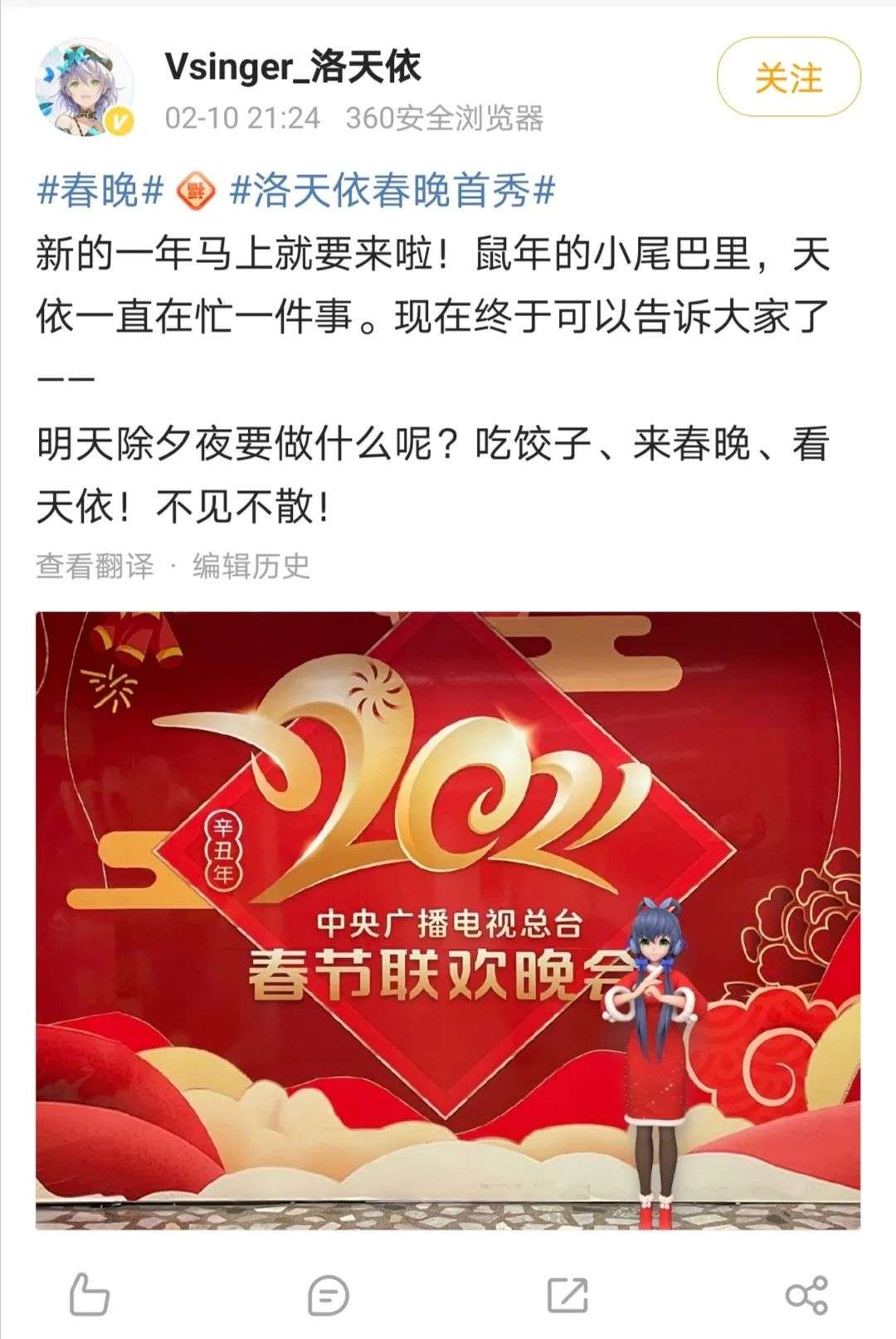Open the #洛天依春晚首秀# hashtag
This screenshot has width=896, height=1339.
click(392, 192)
